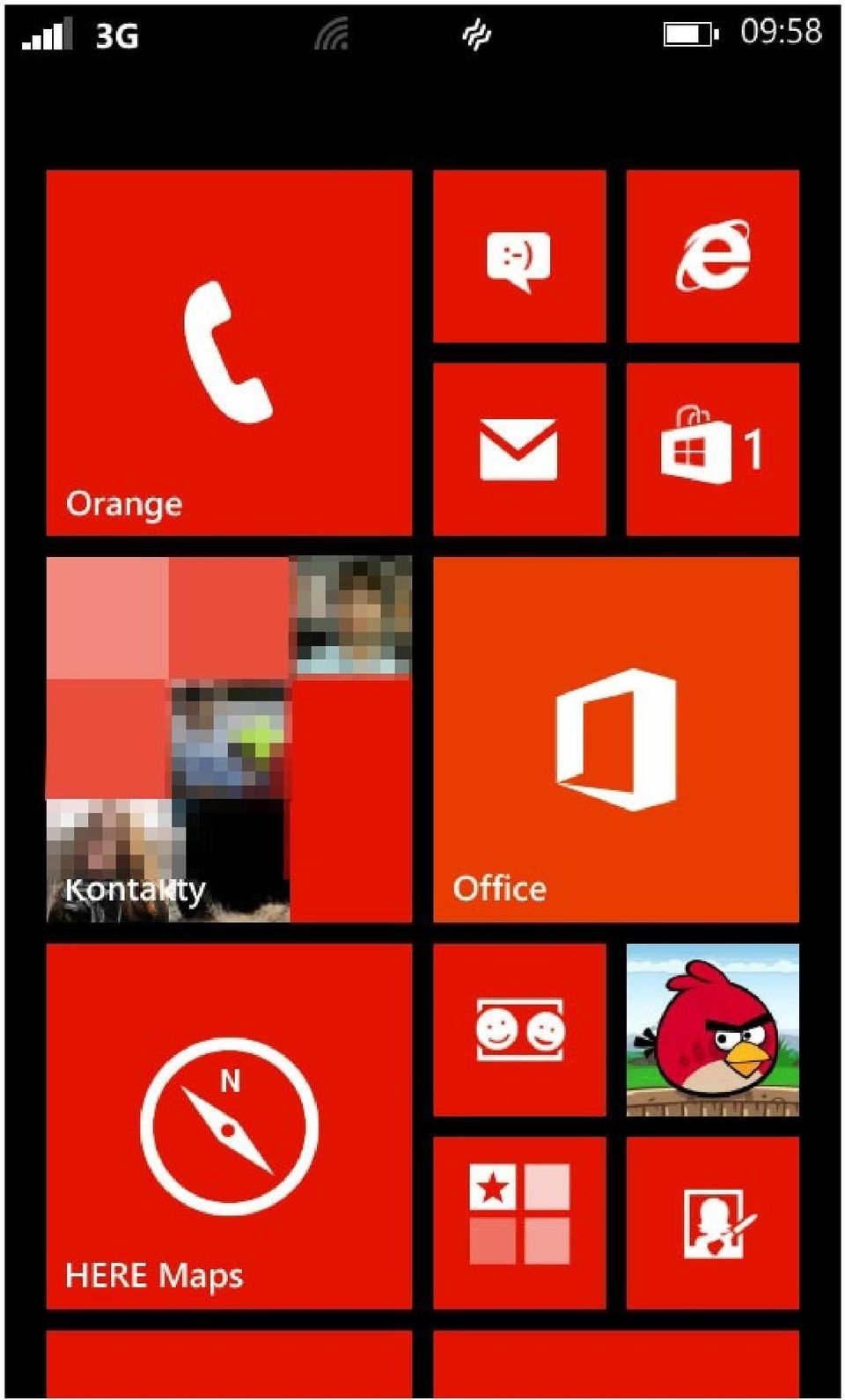
Task: Launch the Office tile
Action: tap(616, 739)
